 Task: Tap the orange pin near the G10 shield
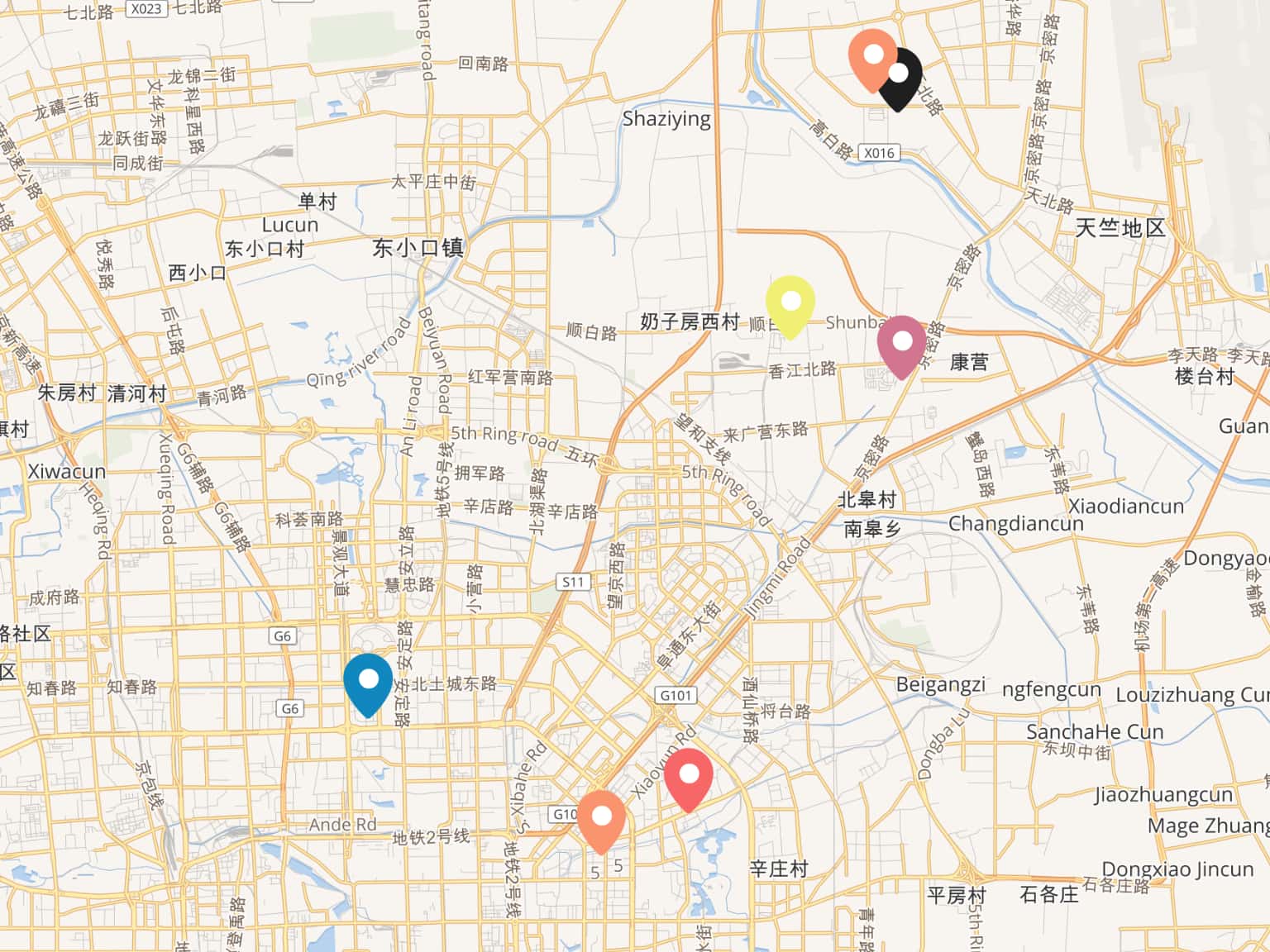pos(601,819)
